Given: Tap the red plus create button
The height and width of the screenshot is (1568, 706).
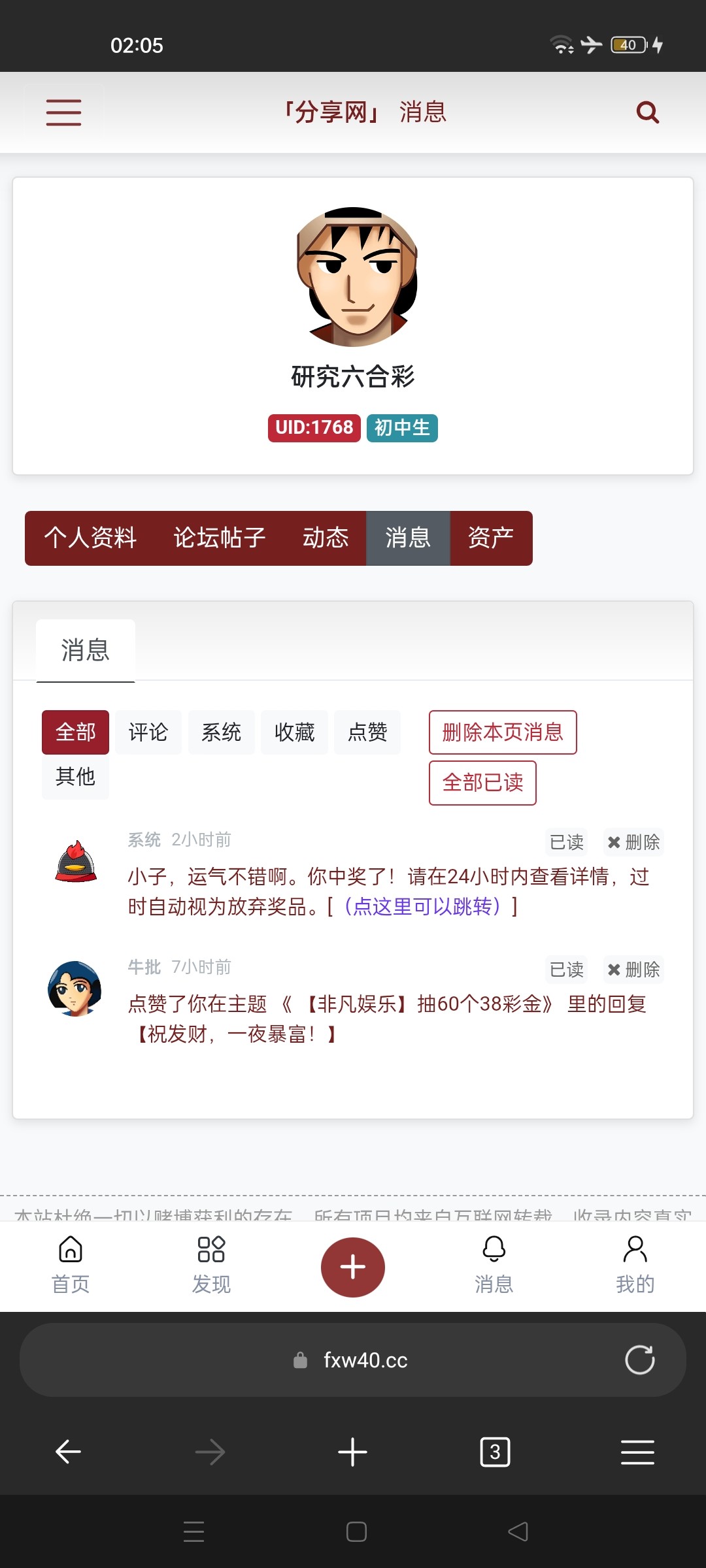Looking at the screenshot, I should click(353, 1267).
